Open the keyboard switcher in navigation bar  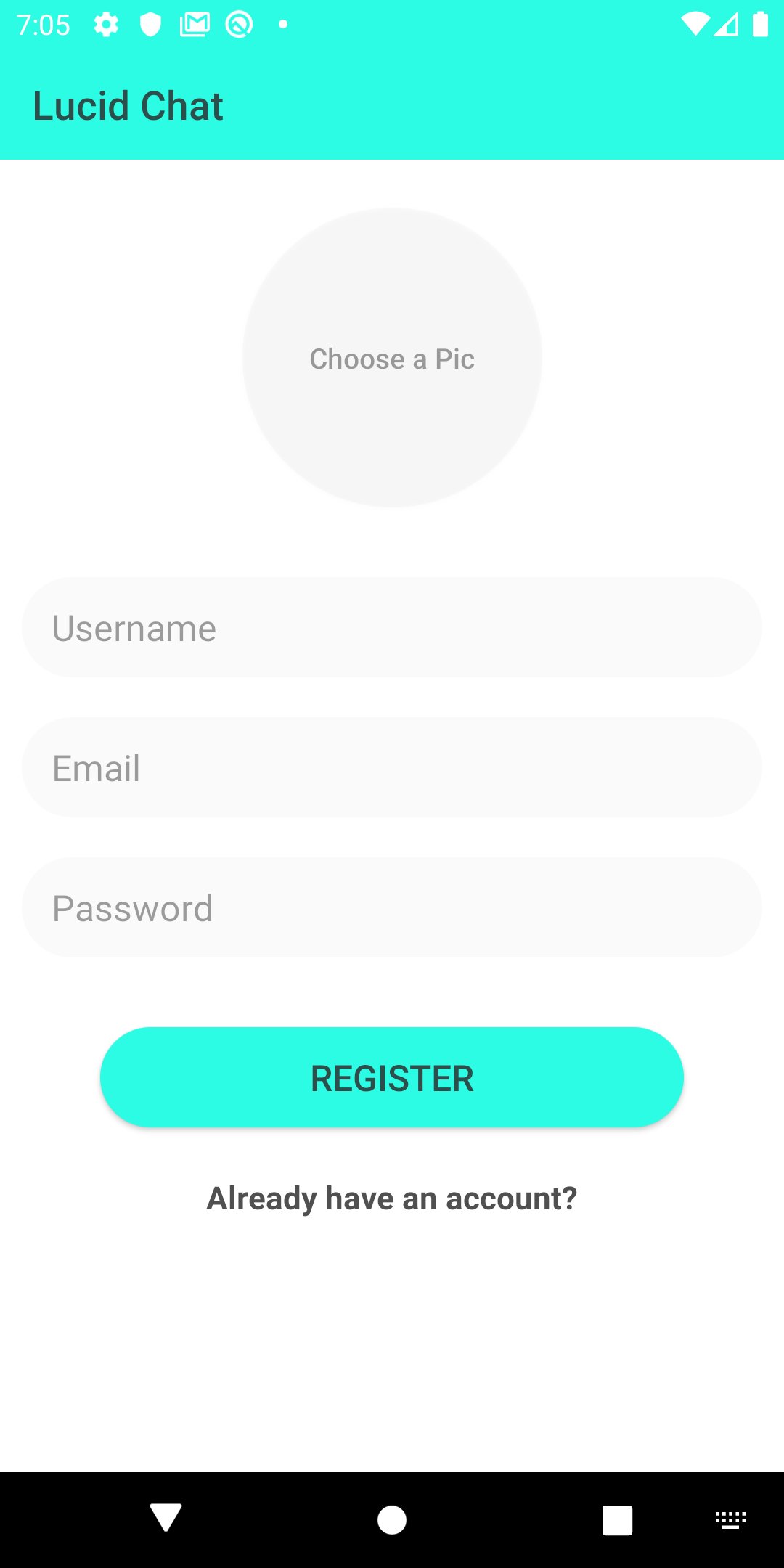[x=732, y=1519]
